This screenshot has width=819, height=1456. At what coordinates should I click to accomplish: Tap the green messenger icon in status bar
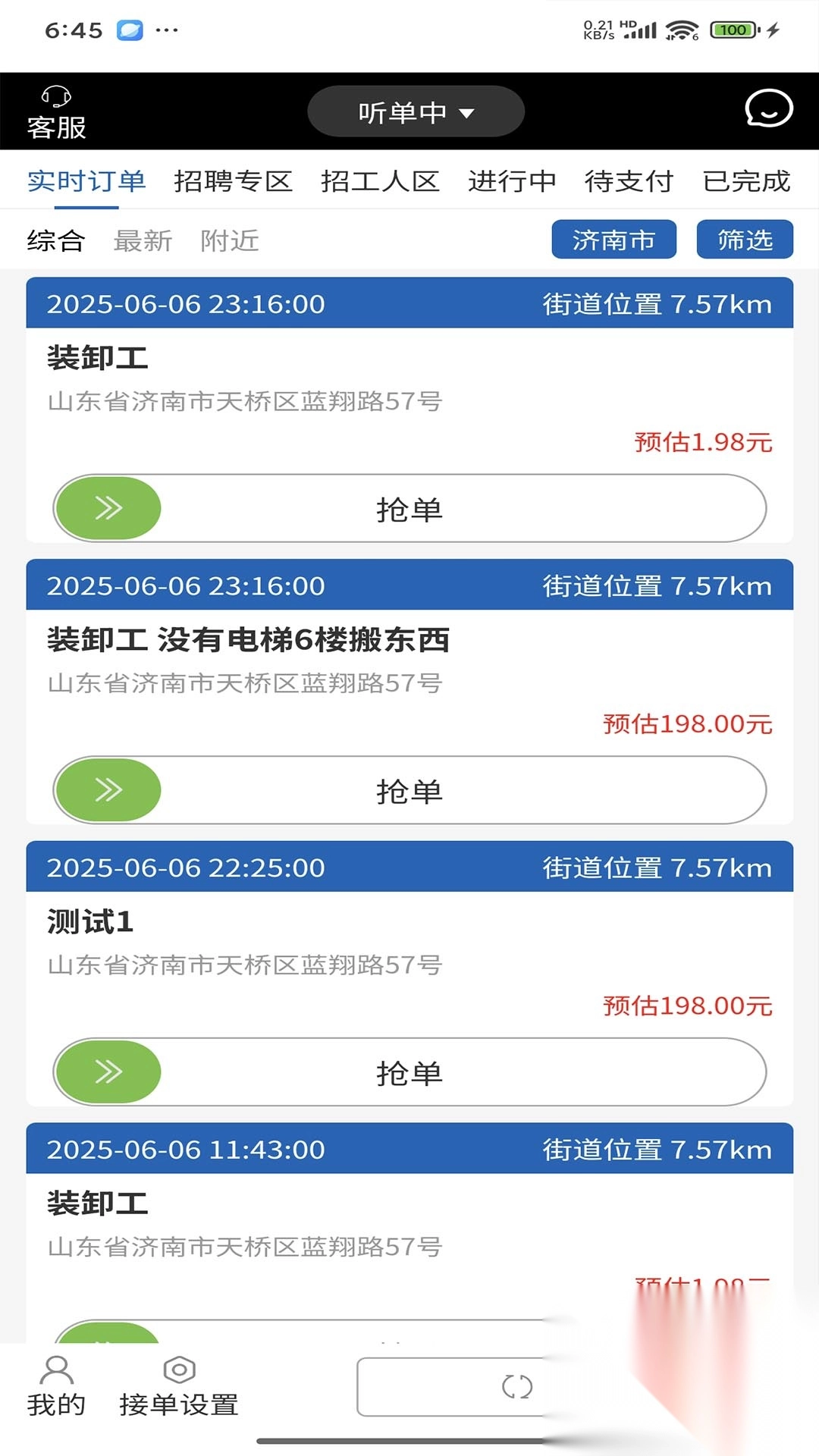(128, 29)
